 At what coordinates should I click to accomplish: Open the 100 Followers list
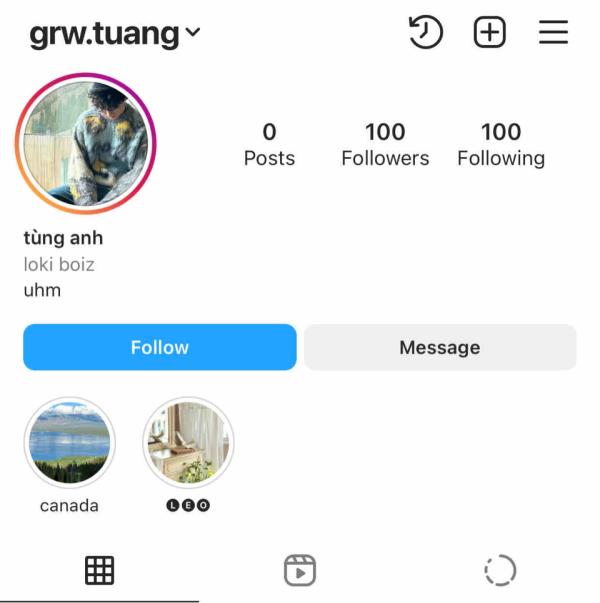(x=385, y=144)
